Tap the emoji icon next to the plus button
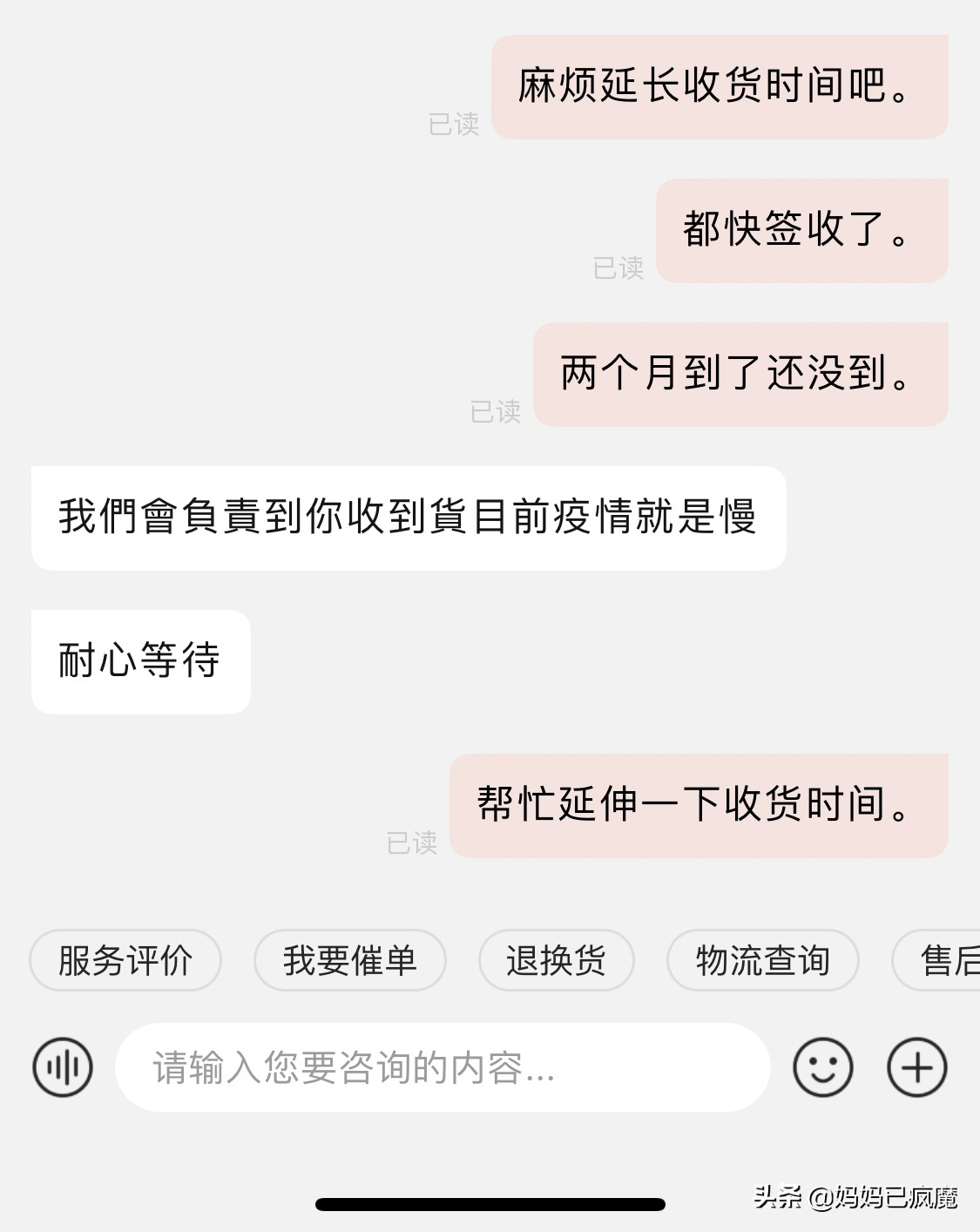 pos(821,1066)
